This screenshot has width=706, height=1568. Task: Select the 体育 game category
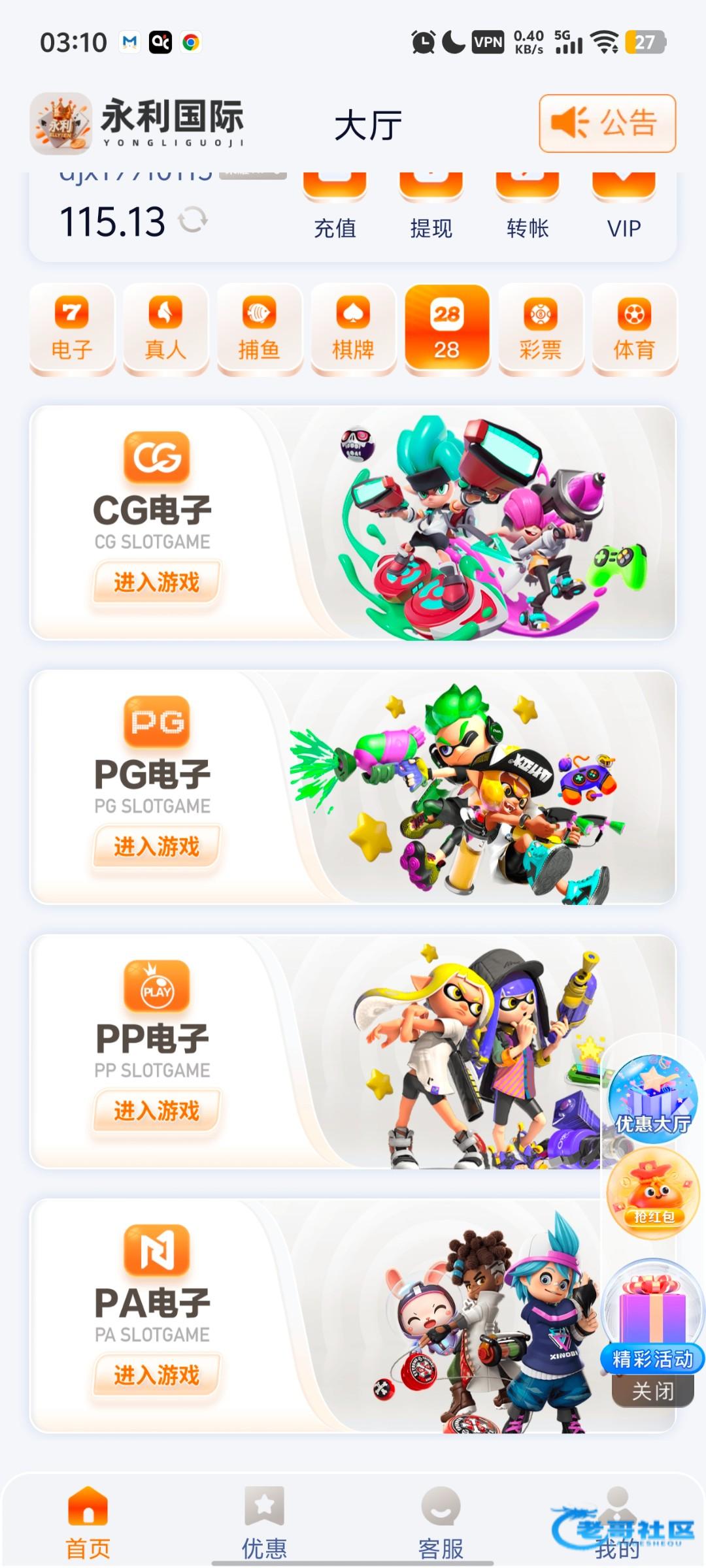[x=634, y=330]
